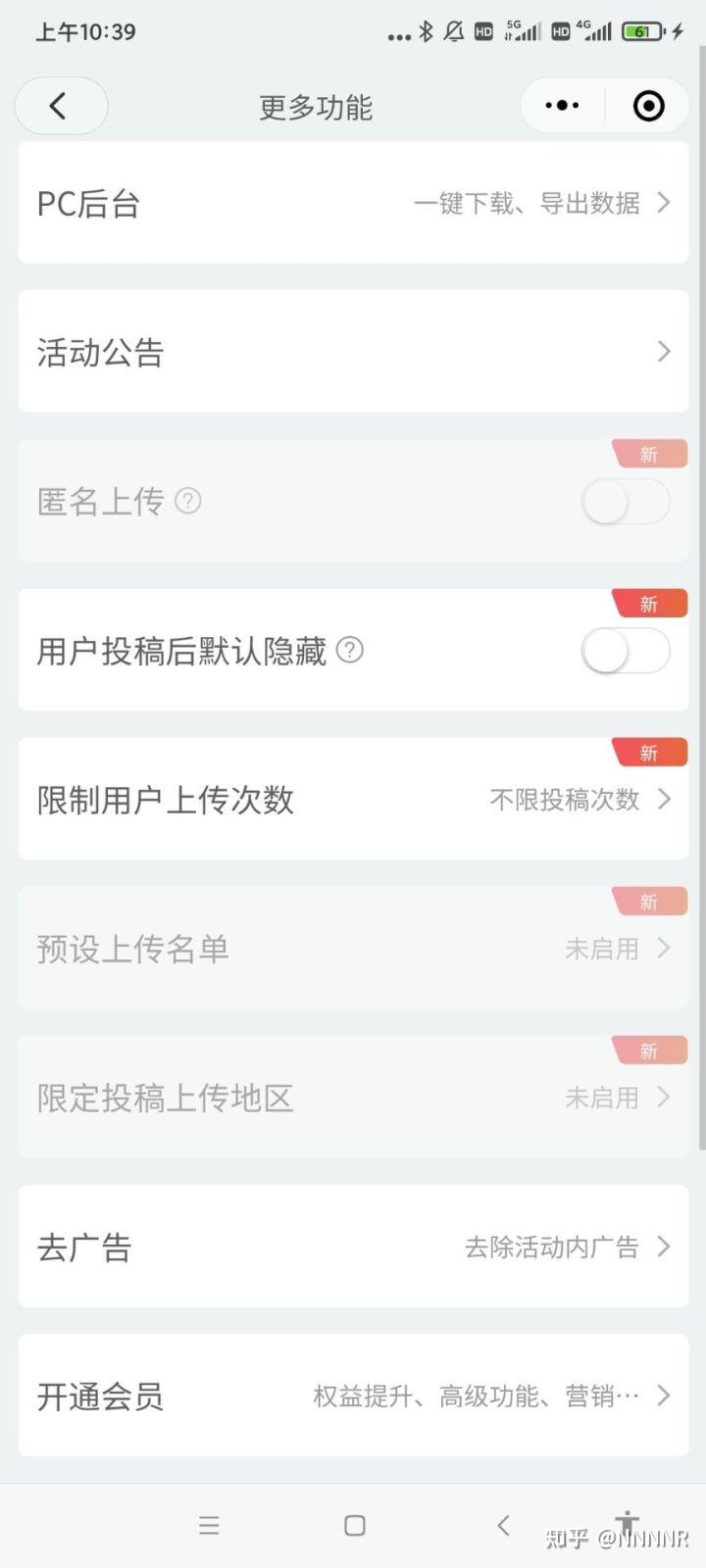Open 限定投稿上传地区 row
This screenshot has width=706, height=1568.
353,1097
